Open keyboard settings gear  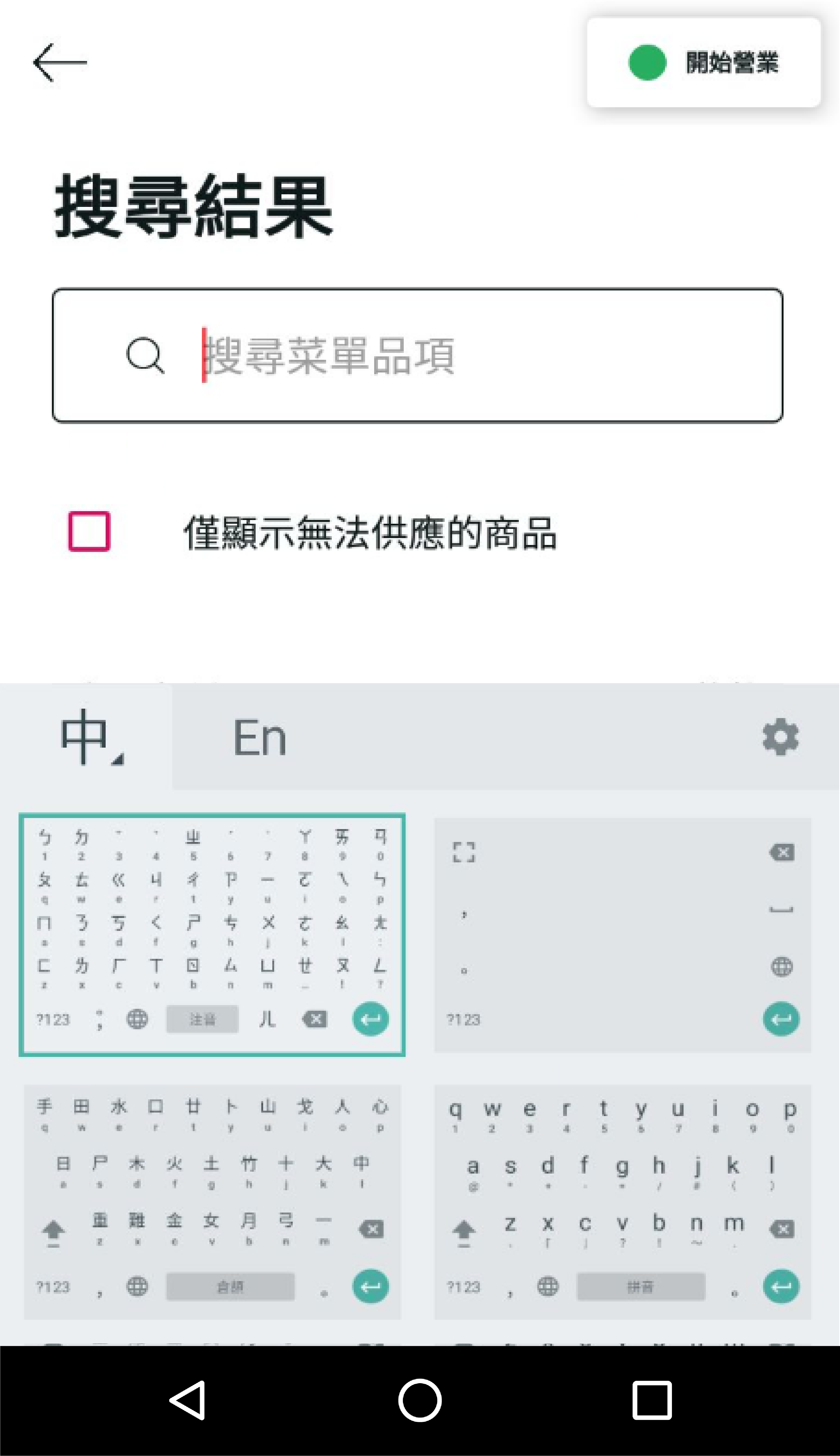pos(780,737)
